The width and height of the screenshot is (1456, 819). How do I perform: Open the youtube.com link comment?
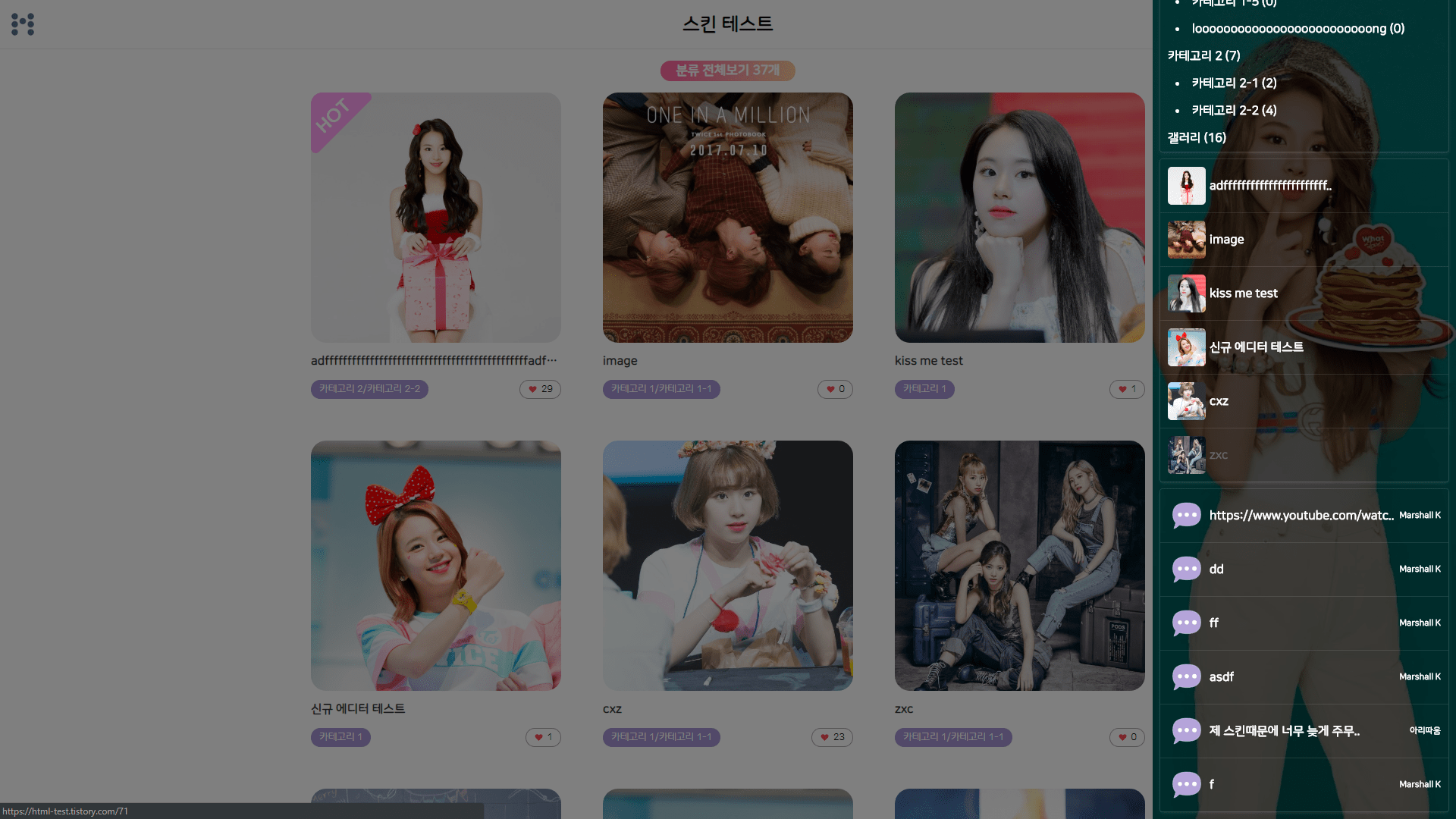pyautogui.click(x=1301, y=516)
